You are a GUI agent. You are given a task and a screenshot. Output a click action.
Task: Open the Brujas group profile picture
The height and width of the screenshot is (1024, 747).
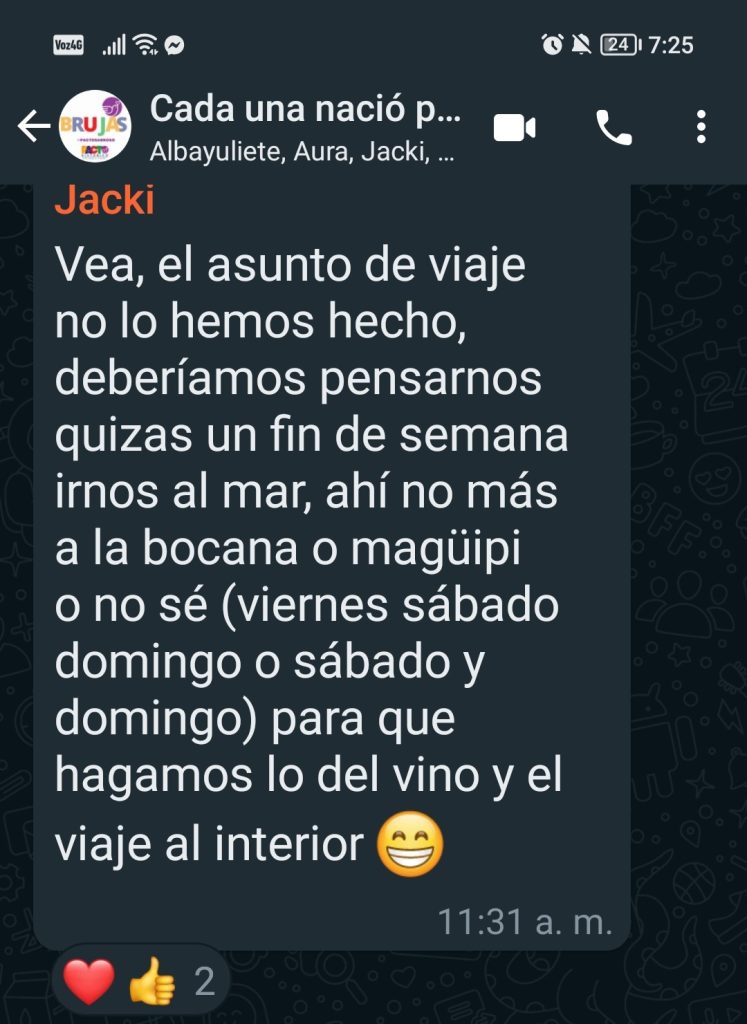[95, 127]
